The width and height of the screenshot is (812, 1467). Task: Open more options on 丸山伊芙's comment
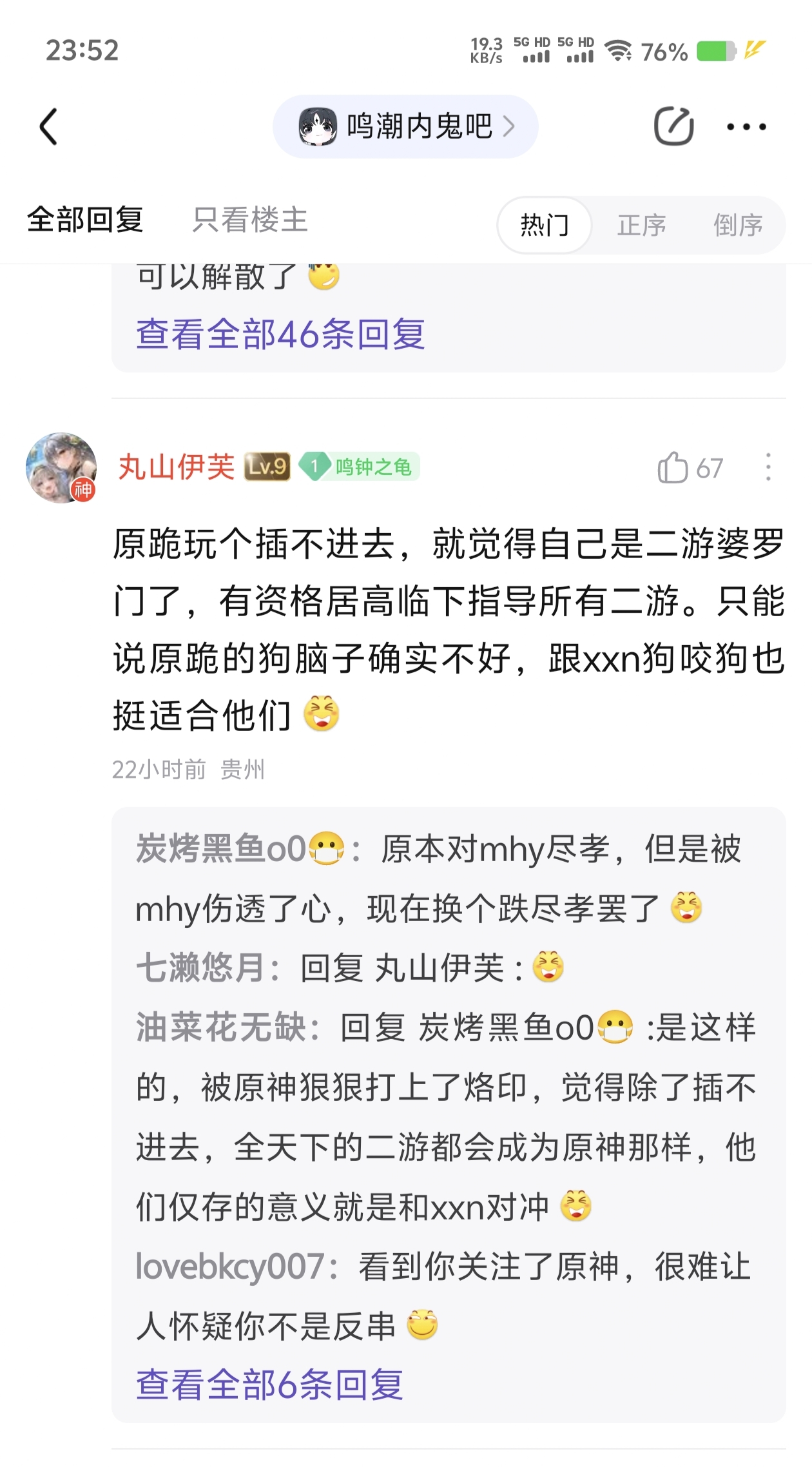click(768, 467)
